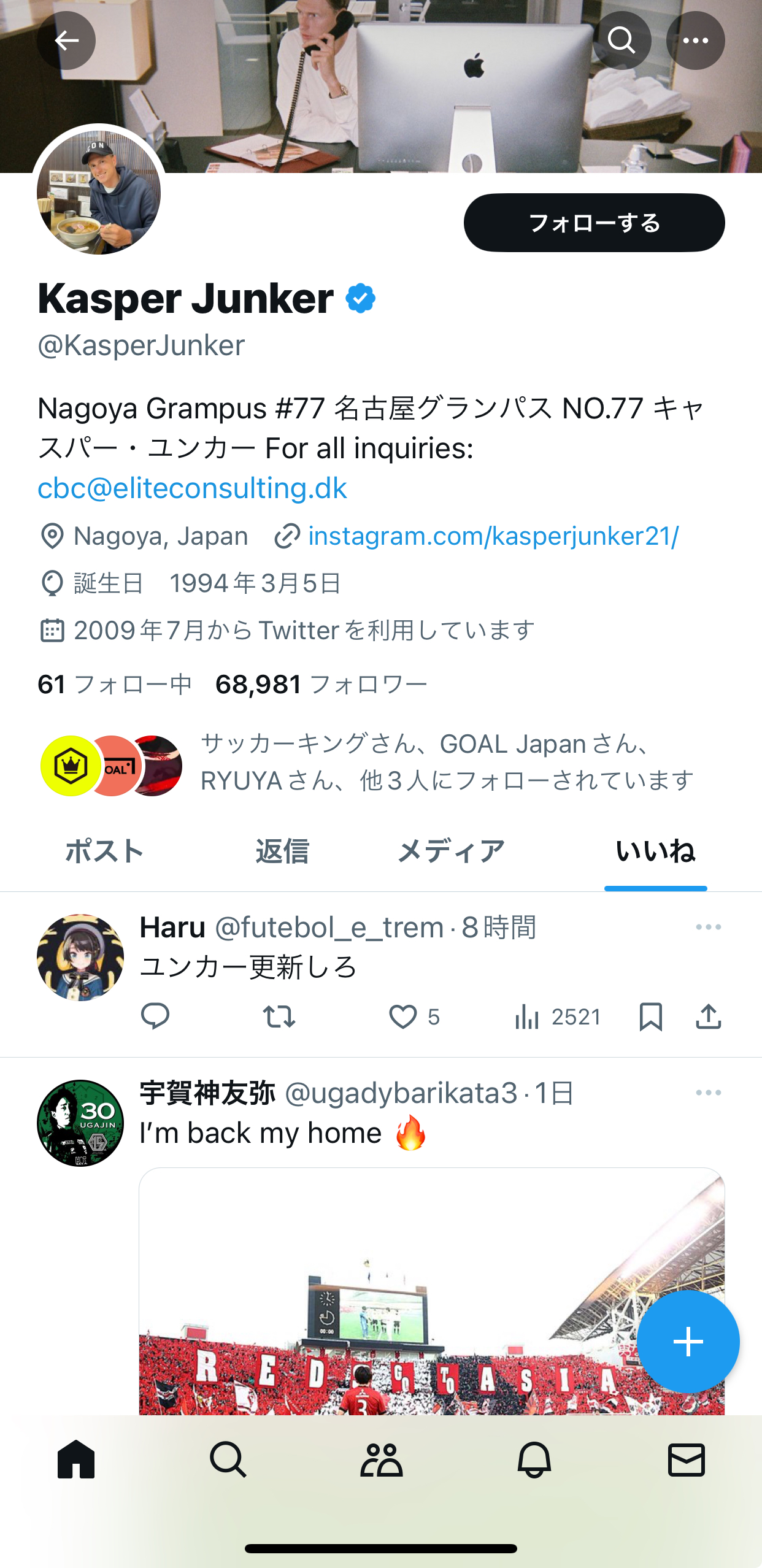Open more options on 宇賀神友弥's post
The width and height of the screenshot is (762, 1568).
708,1093
